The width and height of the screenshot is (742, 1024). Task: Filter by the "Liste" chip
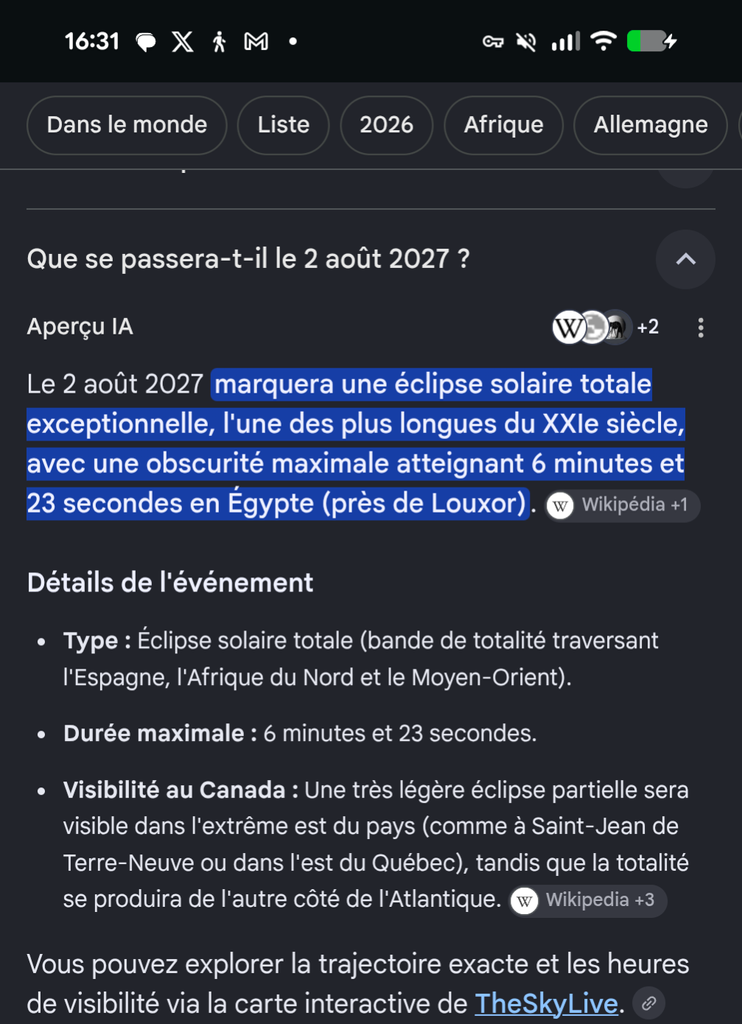(x=283, y=125)
